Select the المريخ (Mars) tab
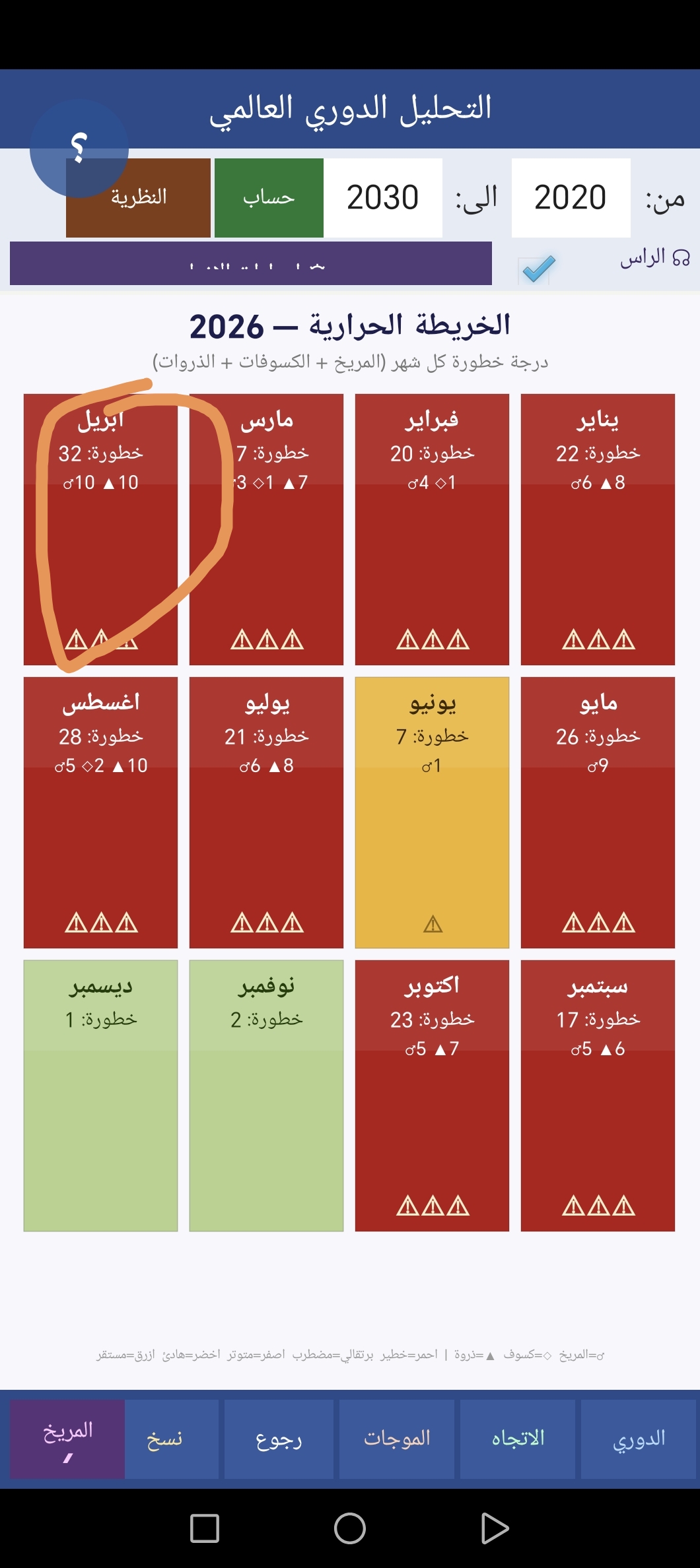Screen dimensions: 700x1568 pyautogui.click(x=67, y=1439)
